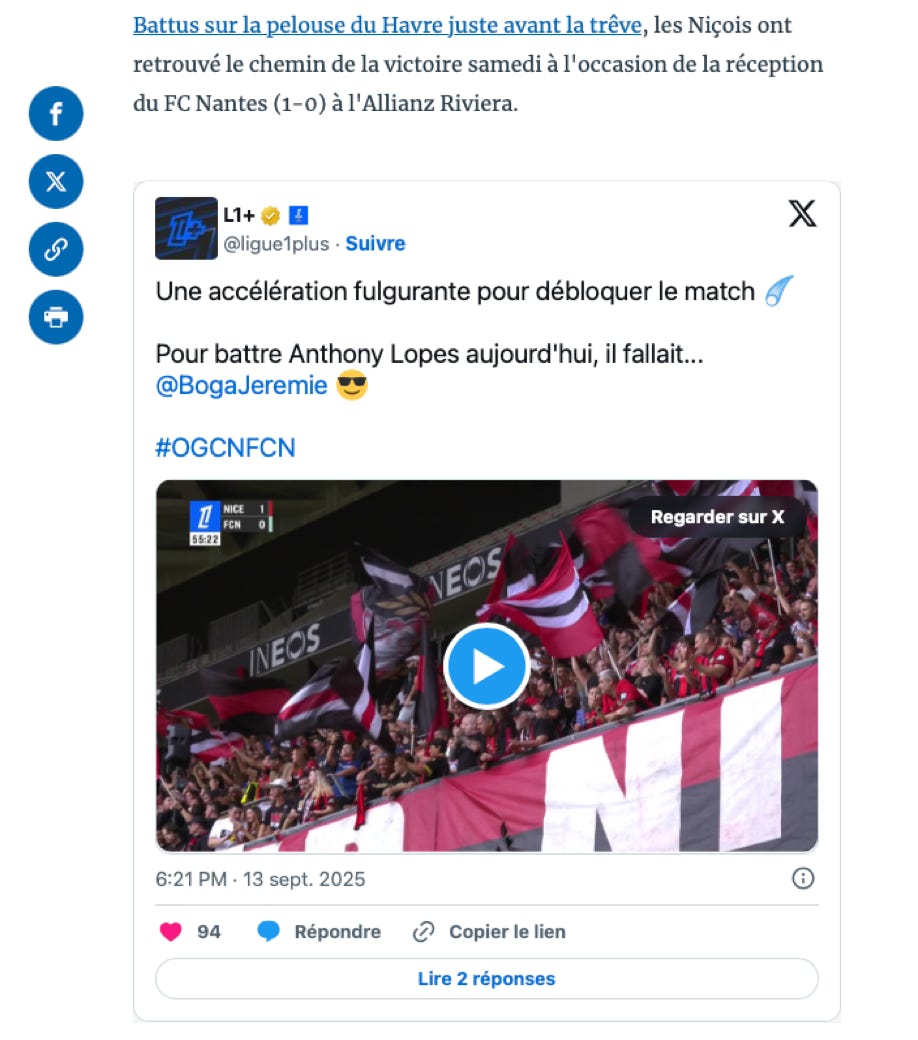Follow @ligue1plus via Suivre
Image resolution: width=918 pixels, height=1040 pixels.
click(375, 243)
